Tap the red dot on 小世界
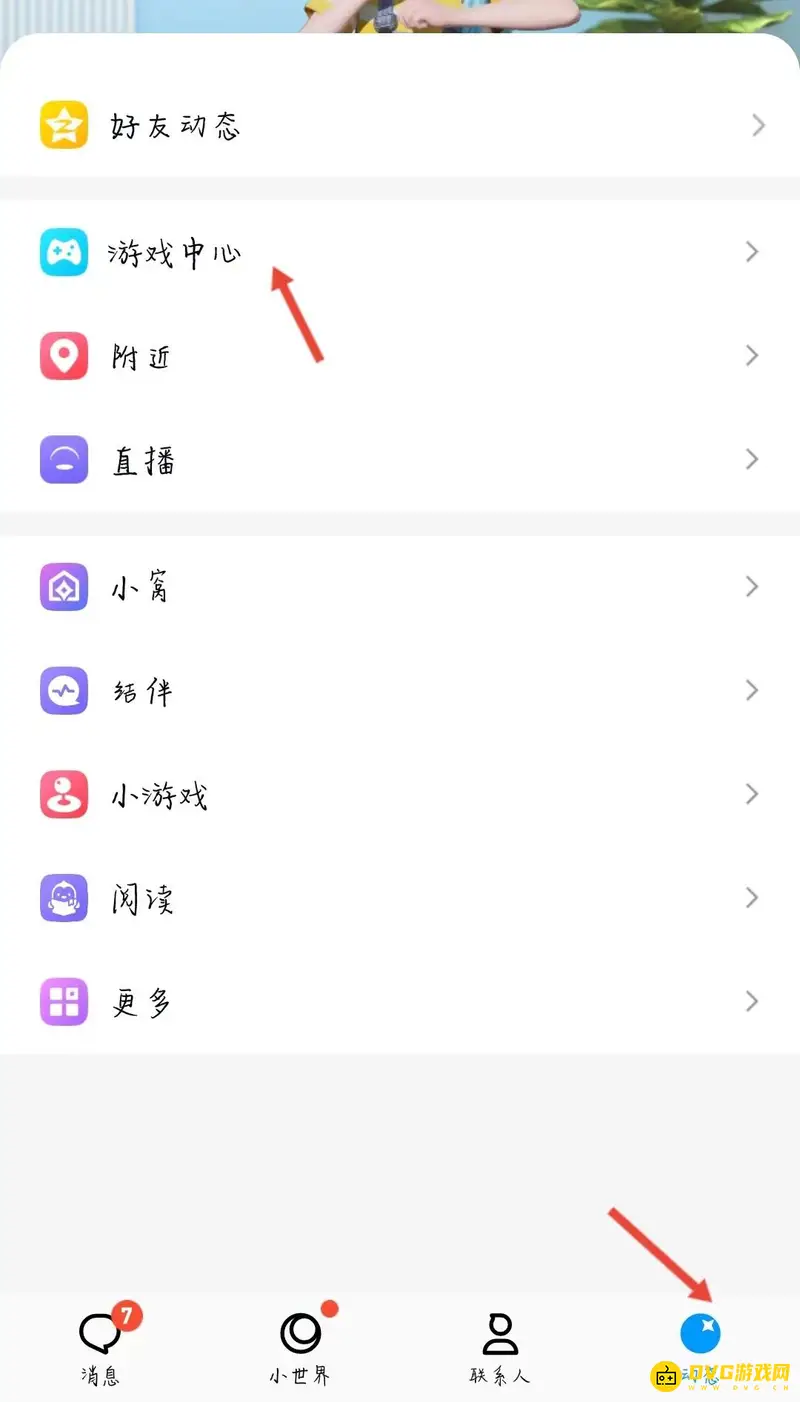 click(330, 1310)
